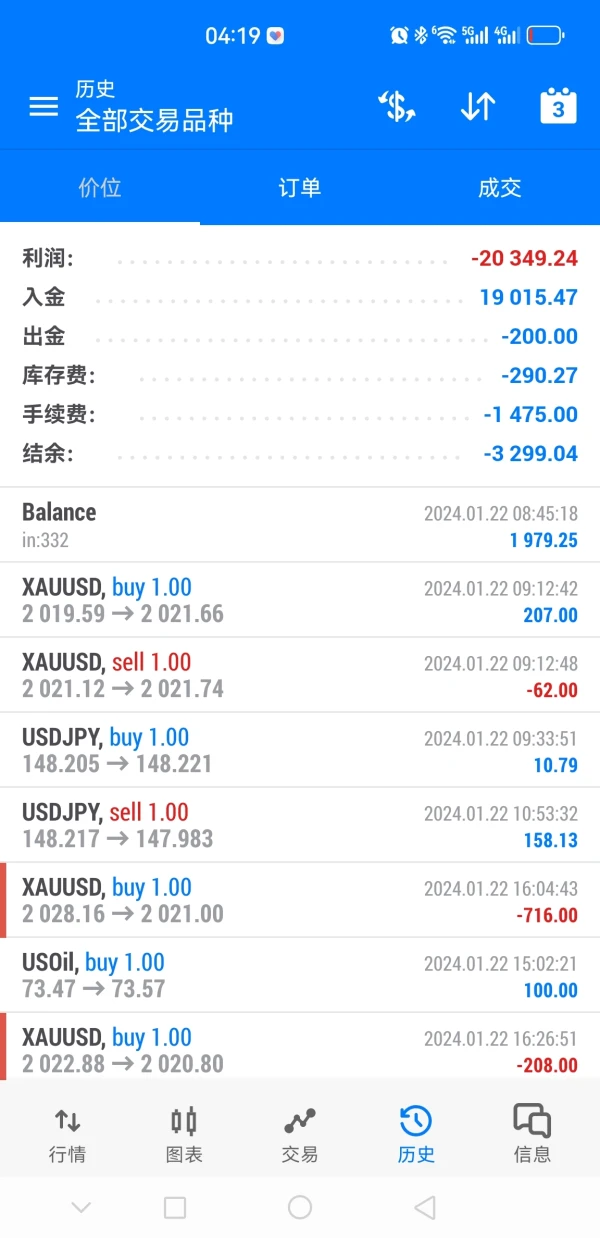Open the XAUUSD sell trade with -62.00 loss
The image size is (600, 1238).
pyautogui.click(x=300, y=675)
